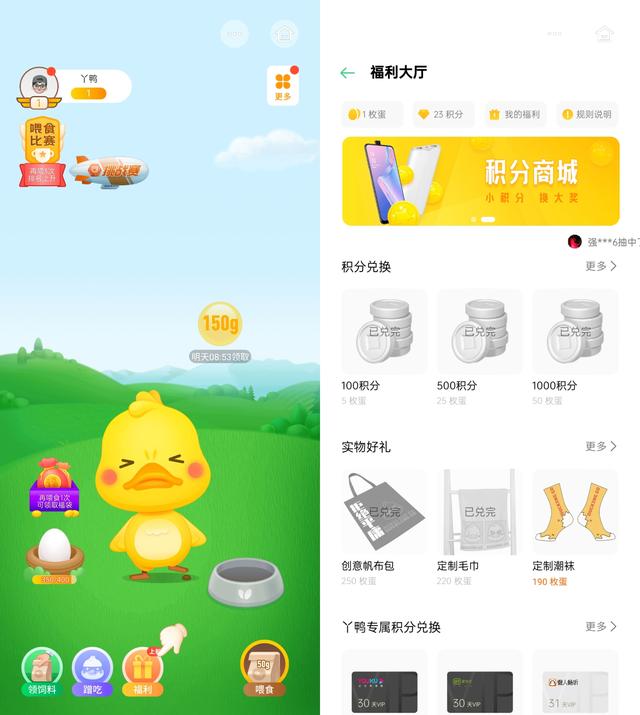Select the 定制潮袜 sock reward
This screenshot has height=715, width=640.
575,520
